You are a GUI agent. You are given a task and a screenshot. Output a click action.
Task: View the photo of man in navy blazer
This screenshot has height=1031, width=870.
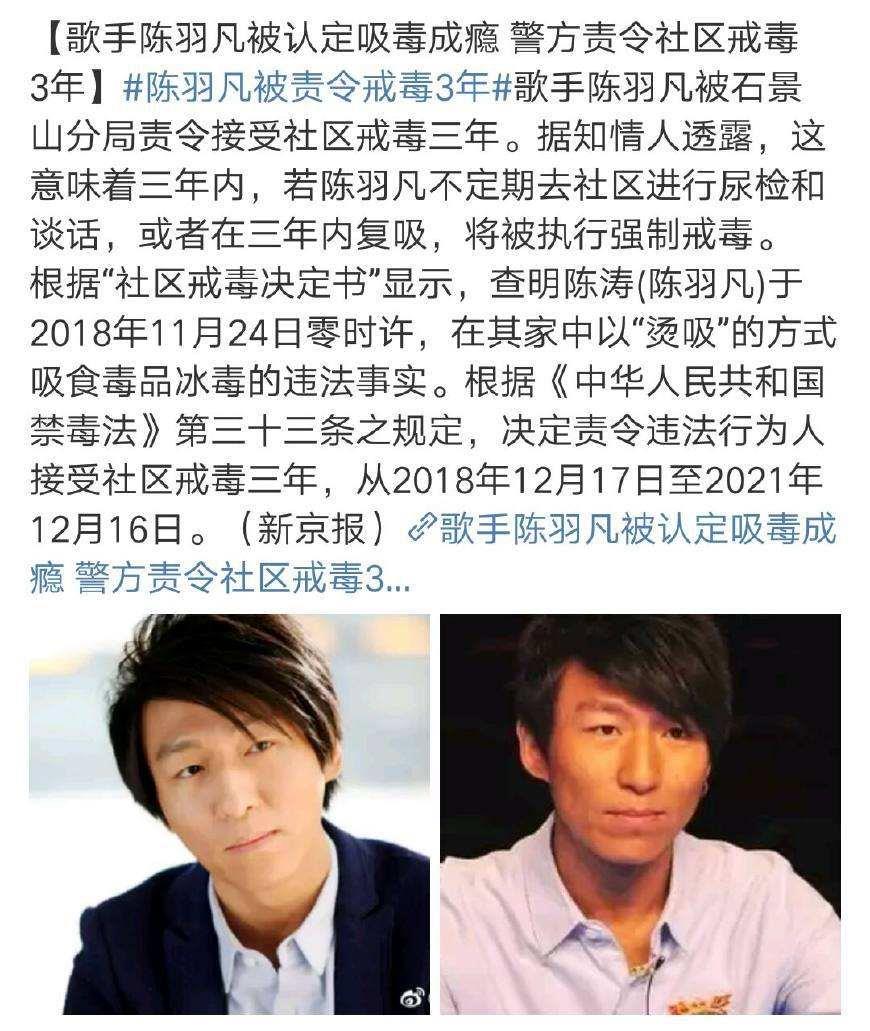pos(229,813)
